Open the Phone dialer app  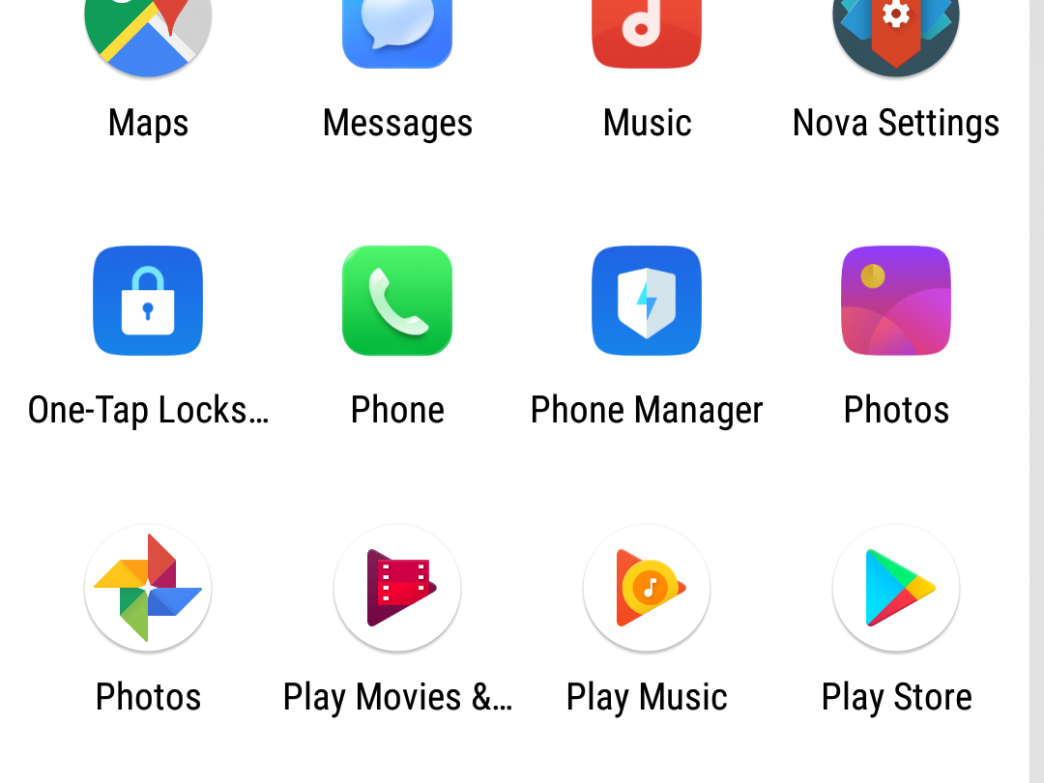coord(397,301)
